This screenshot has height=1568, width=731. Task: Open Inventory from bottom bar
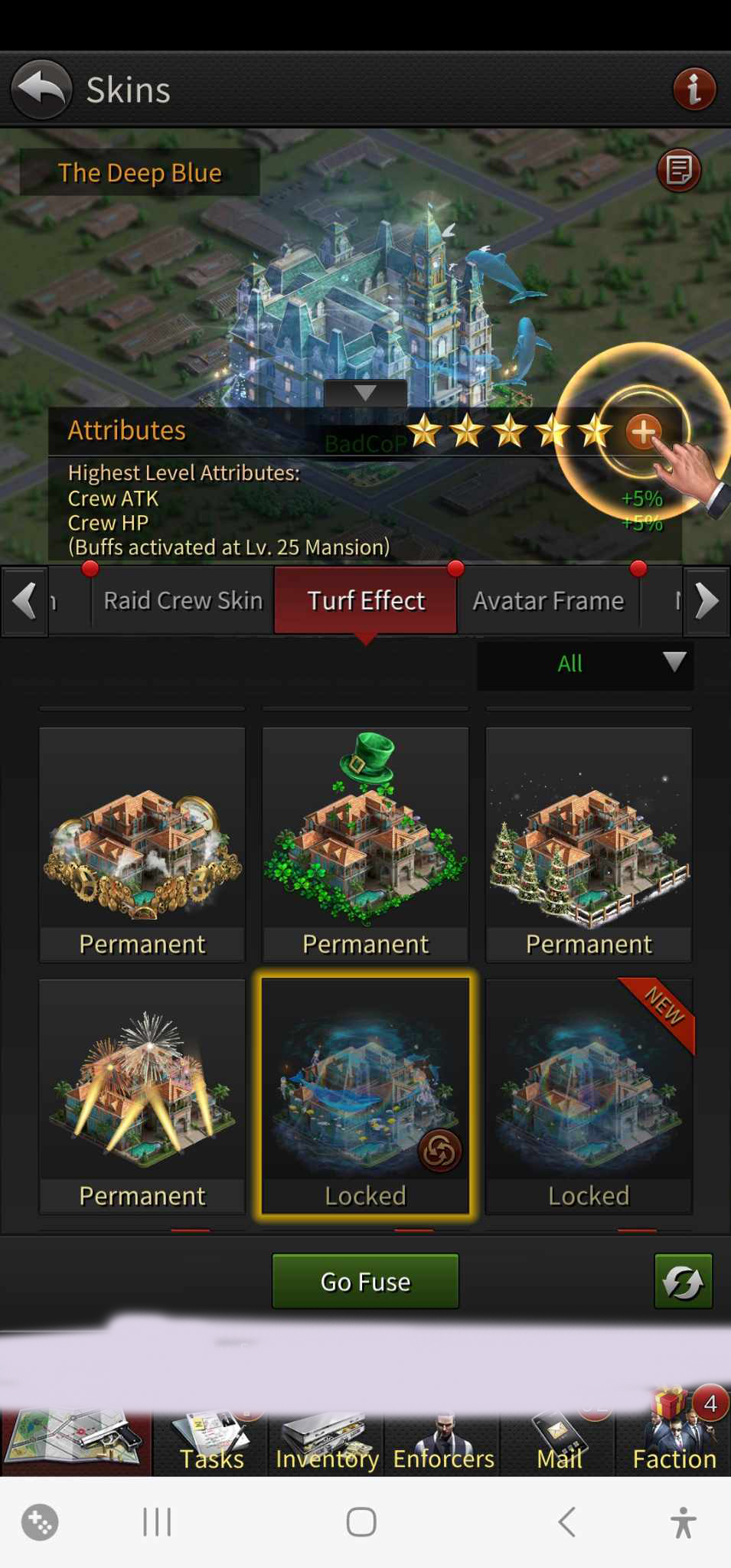click(x=327, y=1443)
